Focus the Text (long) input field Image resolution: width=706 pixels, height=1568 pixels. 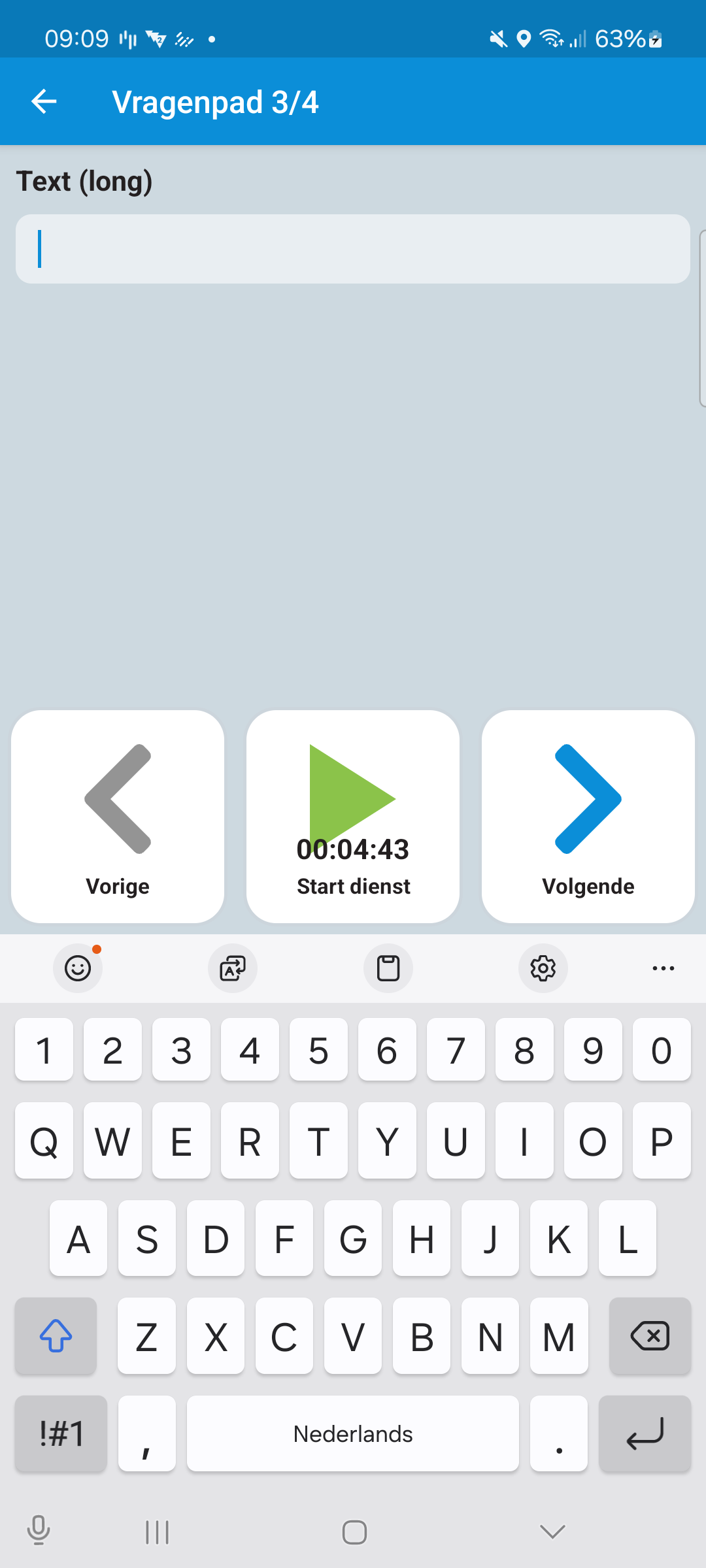(353, 249)
